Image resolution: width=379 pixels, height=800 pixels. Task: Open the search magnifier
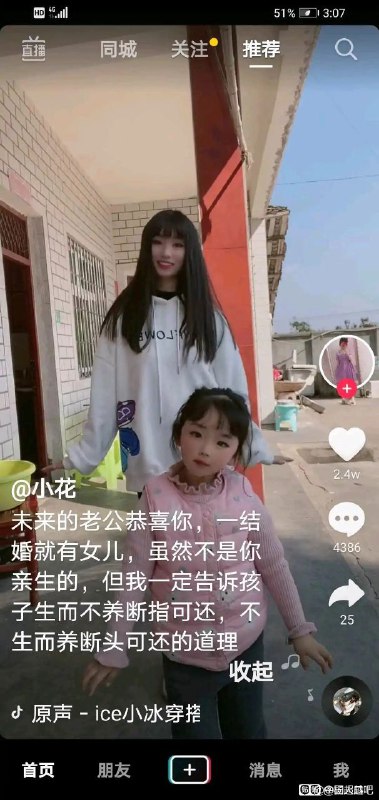pyautogui.click(x=346, y=49)
